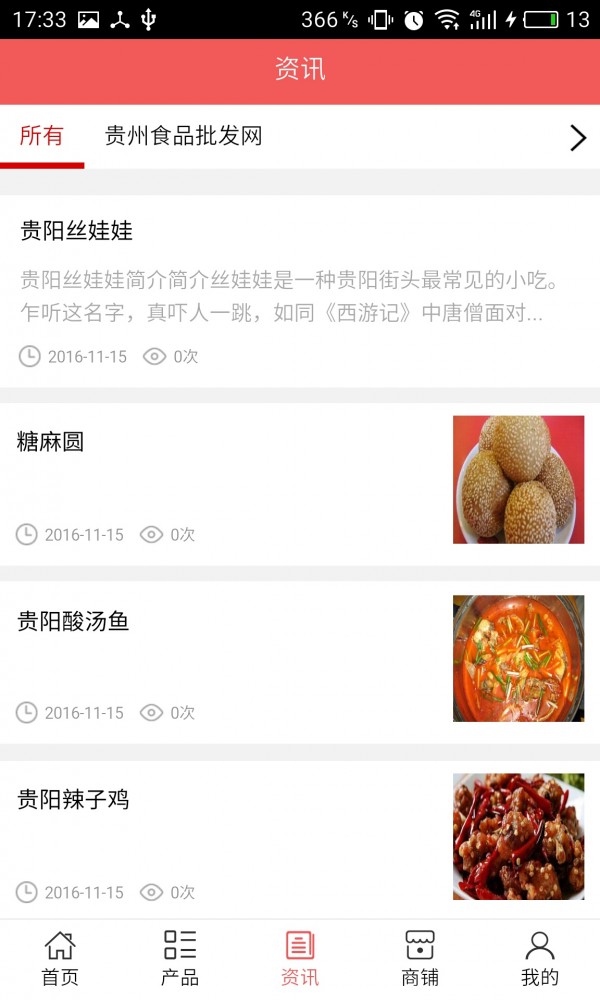Viewport: 600px width, 1000px height.
Task: Switch to the 贵州食品批发网 tab
Action: click(184, 137)
